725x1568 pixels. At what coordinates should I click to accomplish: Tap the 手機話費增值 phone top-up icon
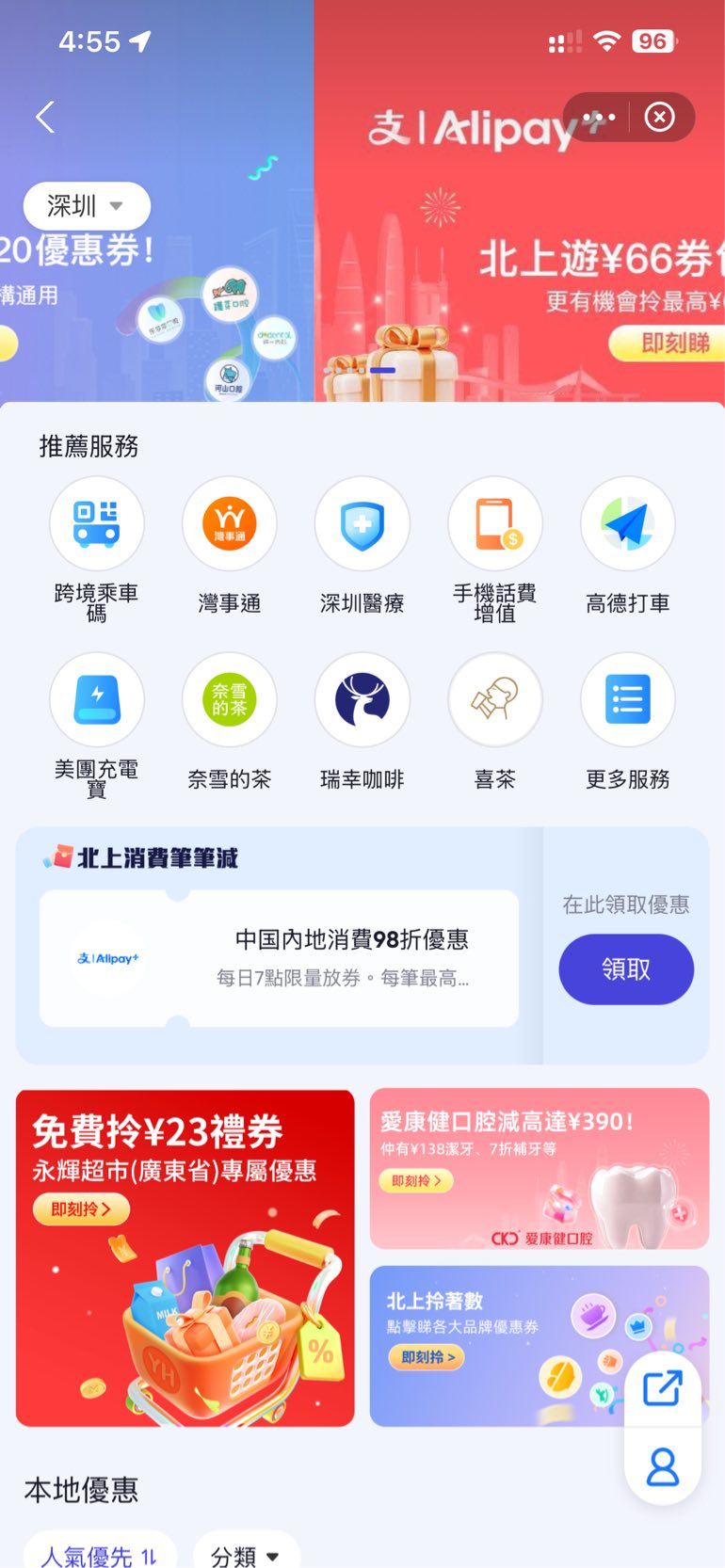pyautogui.click(x=495, y=523)
